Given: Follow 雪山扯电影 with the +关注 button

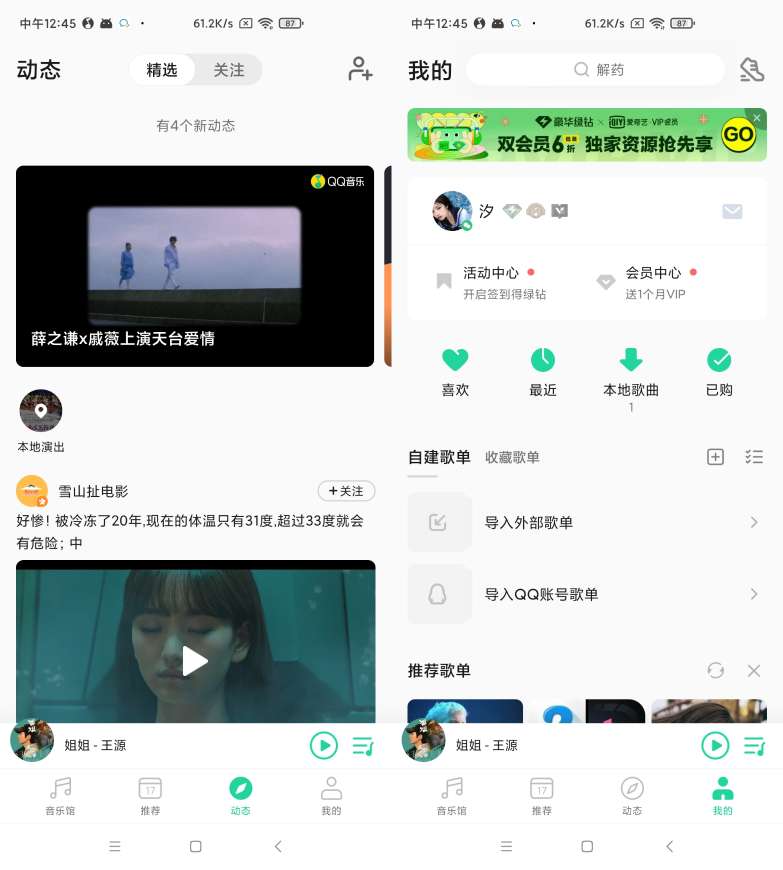Looking at the screenshot, I should tap(346, 491).
